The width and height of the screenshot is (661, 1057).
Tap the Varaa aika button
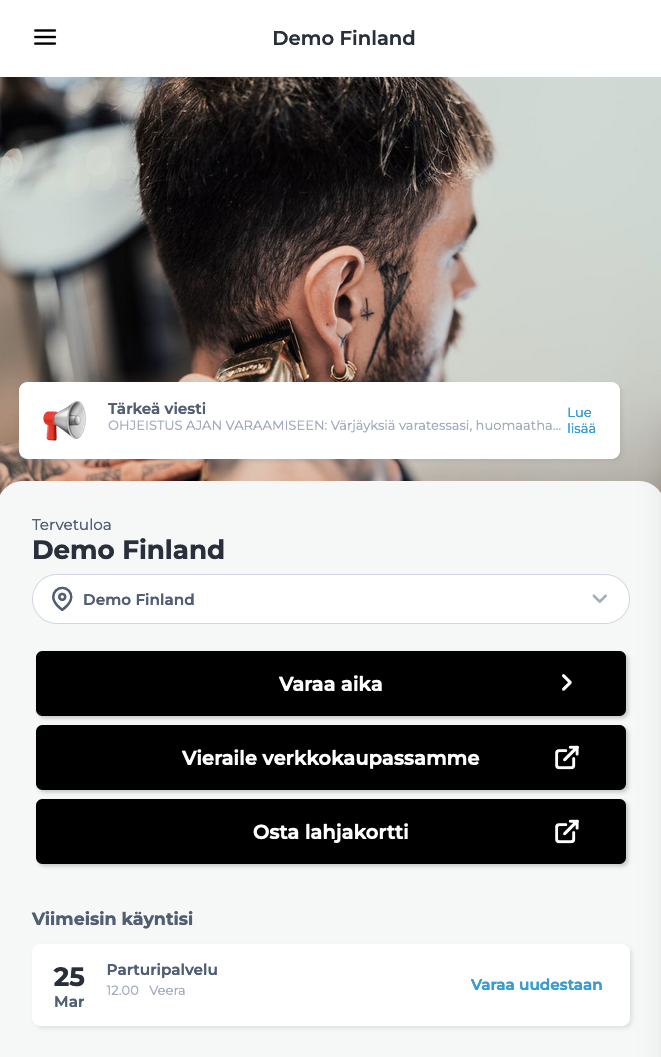point(331,684)
